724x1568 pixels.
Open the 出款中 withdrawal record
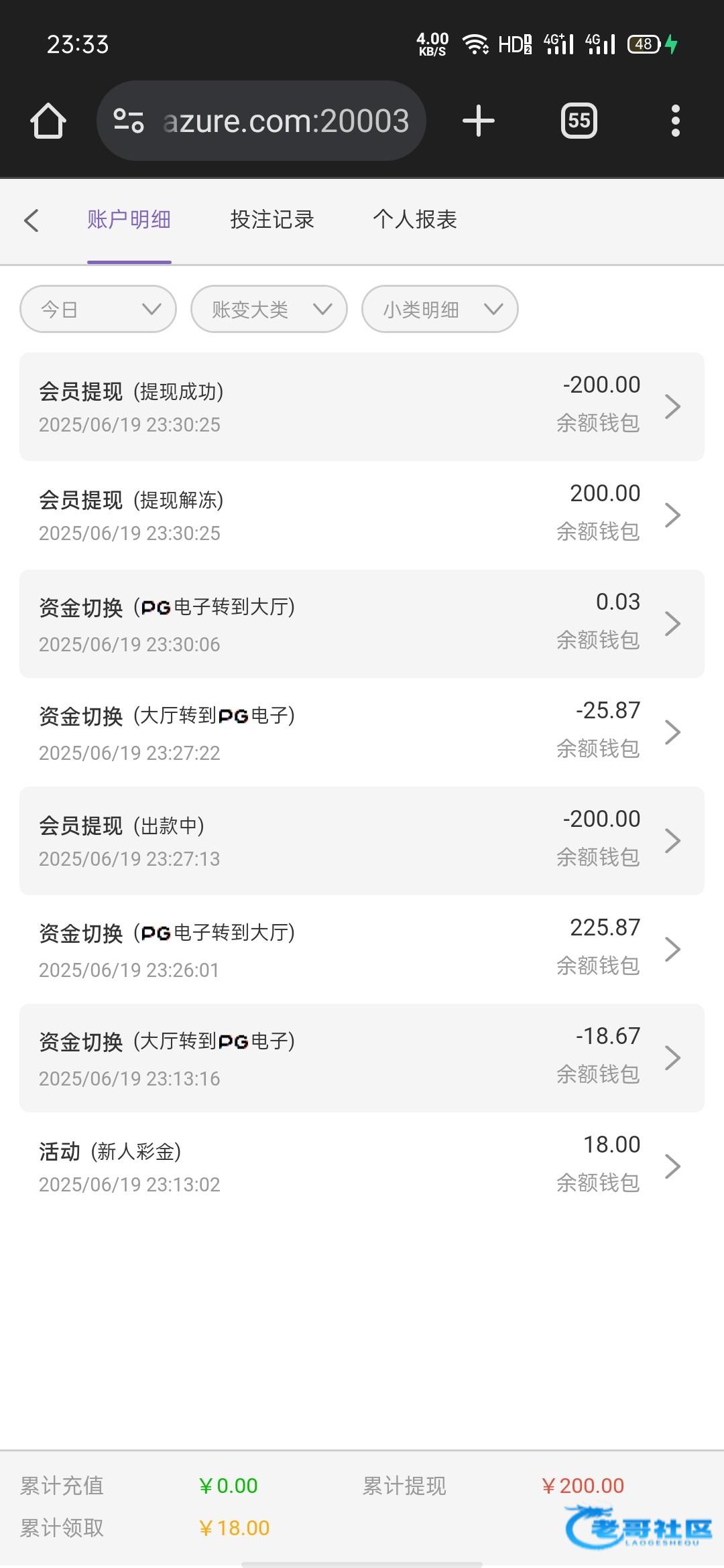pos(362,841)
